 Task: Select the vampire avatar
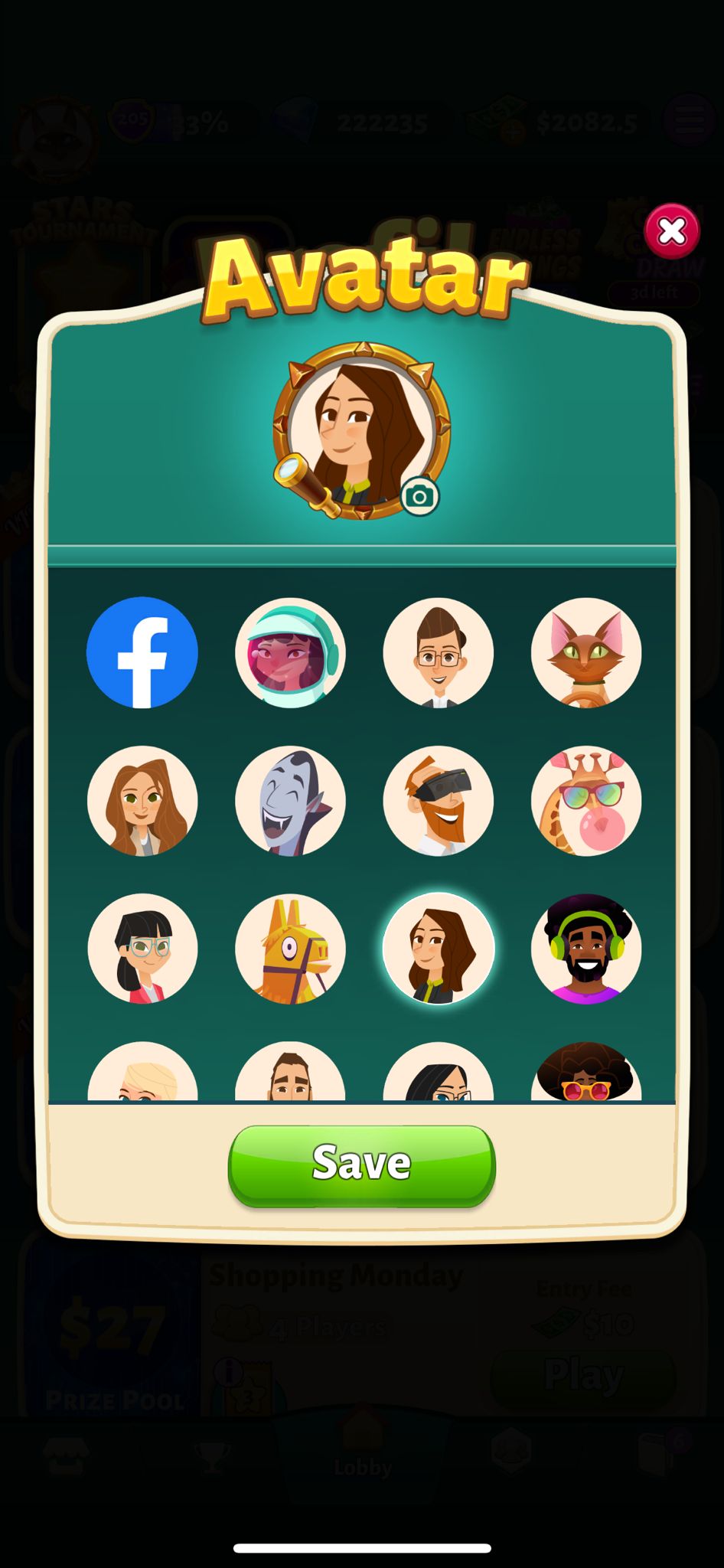291,800
